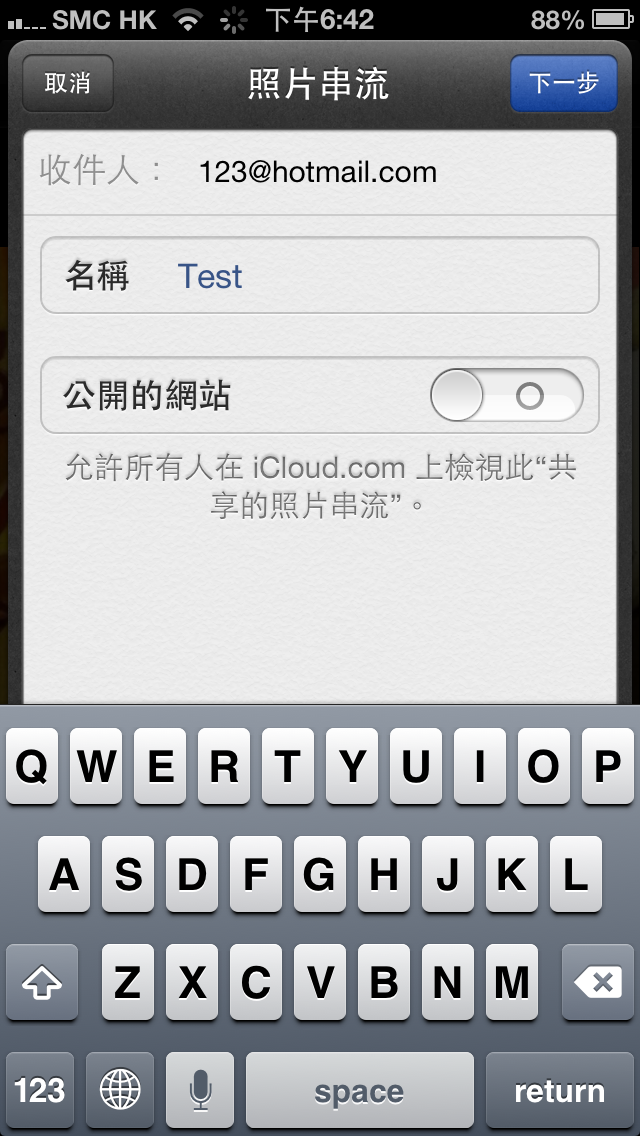Tap the shift key
Screen dimensions: 640x1136
42,983
